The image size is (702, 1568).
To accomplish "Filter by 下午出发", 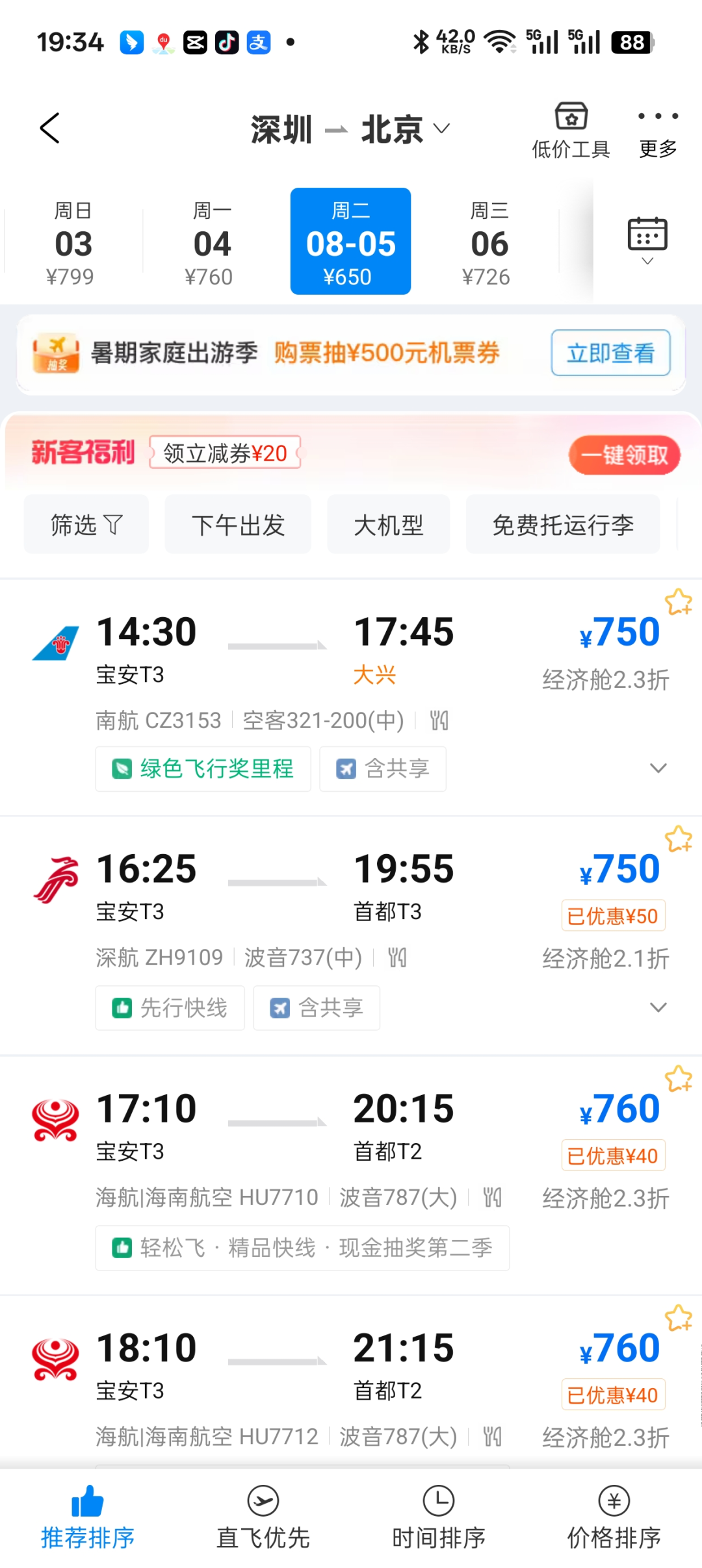I will [x=238, y=524].
